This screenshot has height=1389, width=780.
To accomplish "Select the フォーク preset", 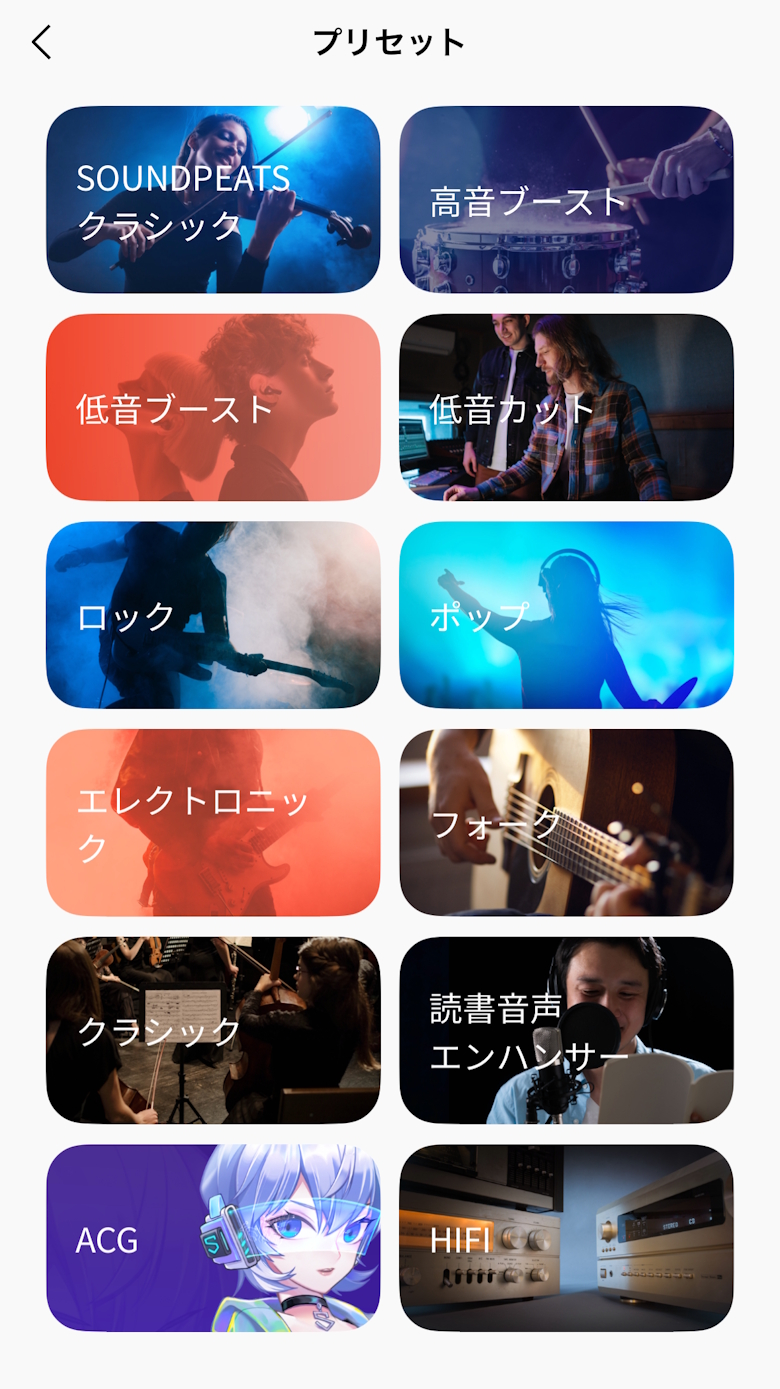I will pos(566,823).
